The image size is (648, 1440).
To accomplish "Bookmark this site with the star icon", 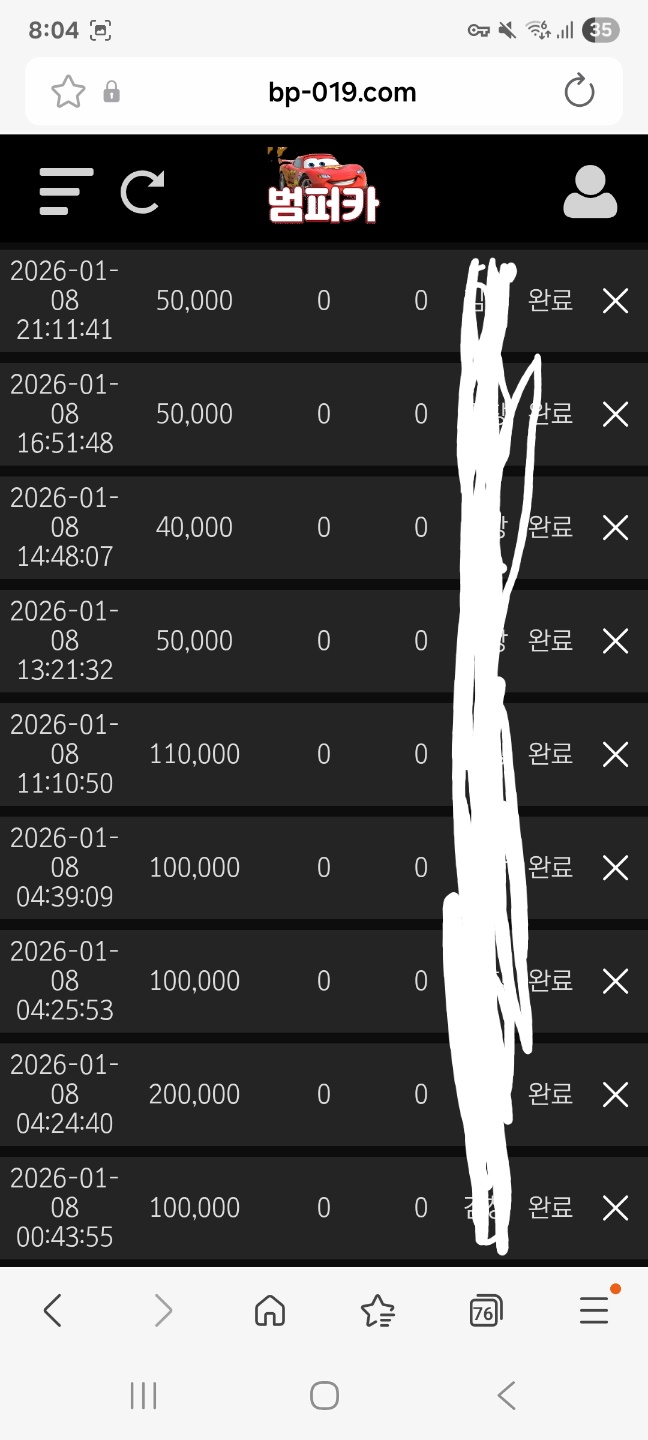I will [68, 92].
